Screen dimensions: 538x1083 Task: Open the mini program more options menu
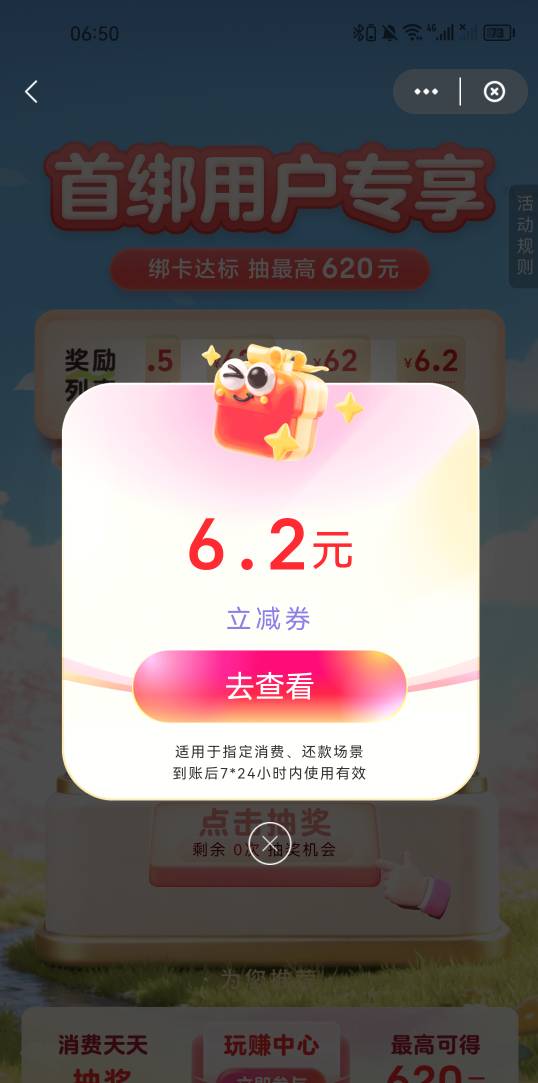[425, 92]
